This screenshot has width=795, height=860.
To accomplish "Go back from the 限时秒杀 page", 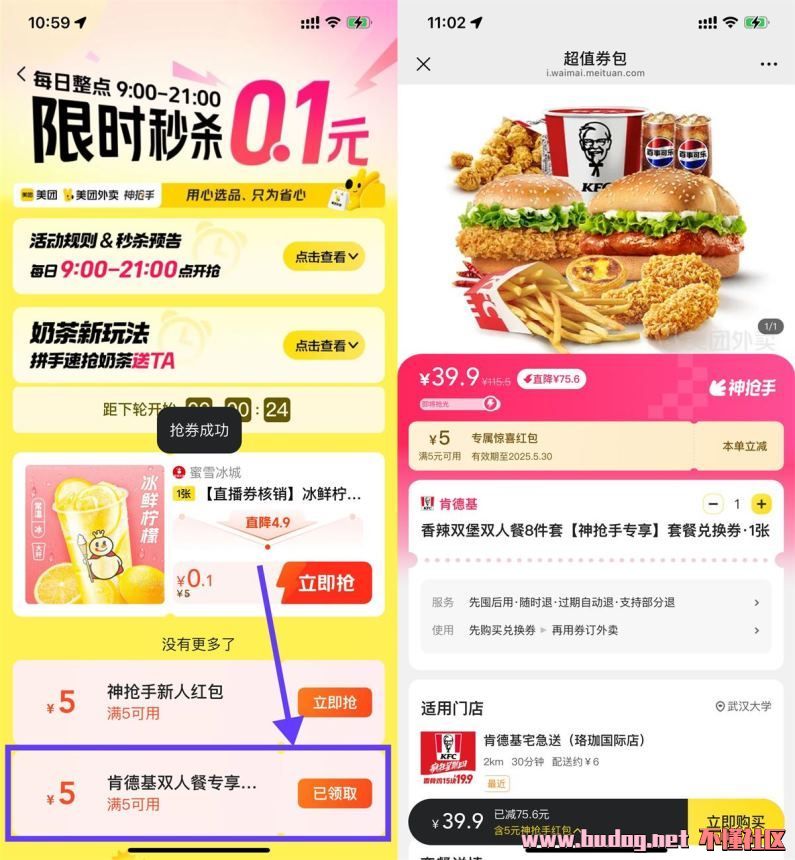I will pyautogui.click(x=22, y=75).
